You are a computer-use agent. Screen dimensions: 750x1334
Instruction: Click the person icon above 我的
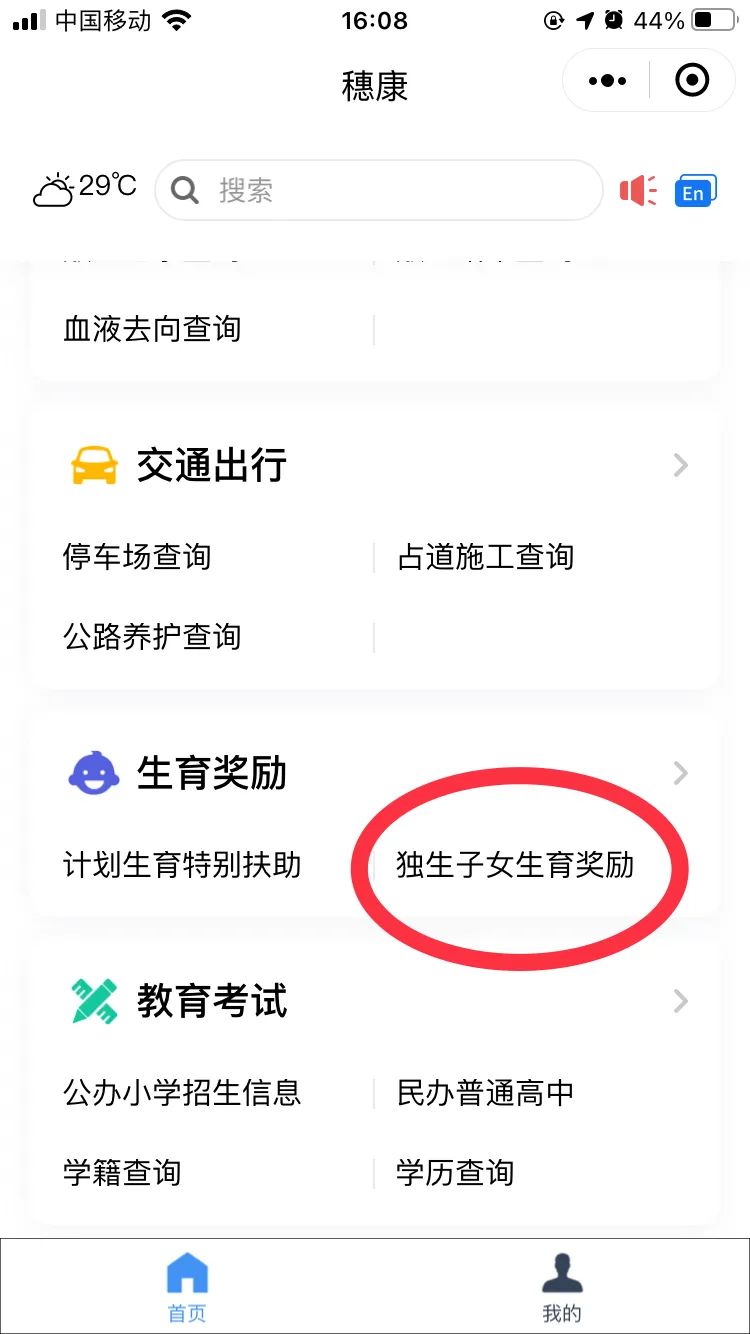[562, 1268]
